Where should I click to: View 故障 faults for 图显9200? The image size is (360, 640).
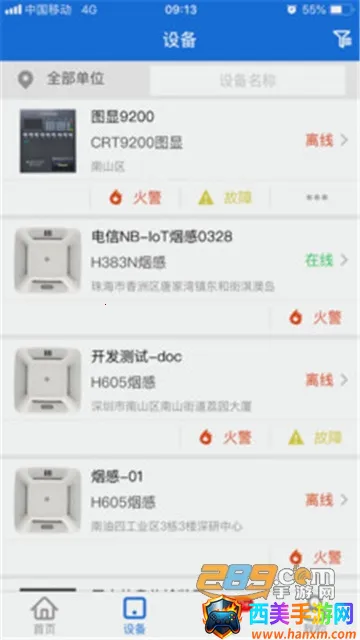tap(225, 198)
